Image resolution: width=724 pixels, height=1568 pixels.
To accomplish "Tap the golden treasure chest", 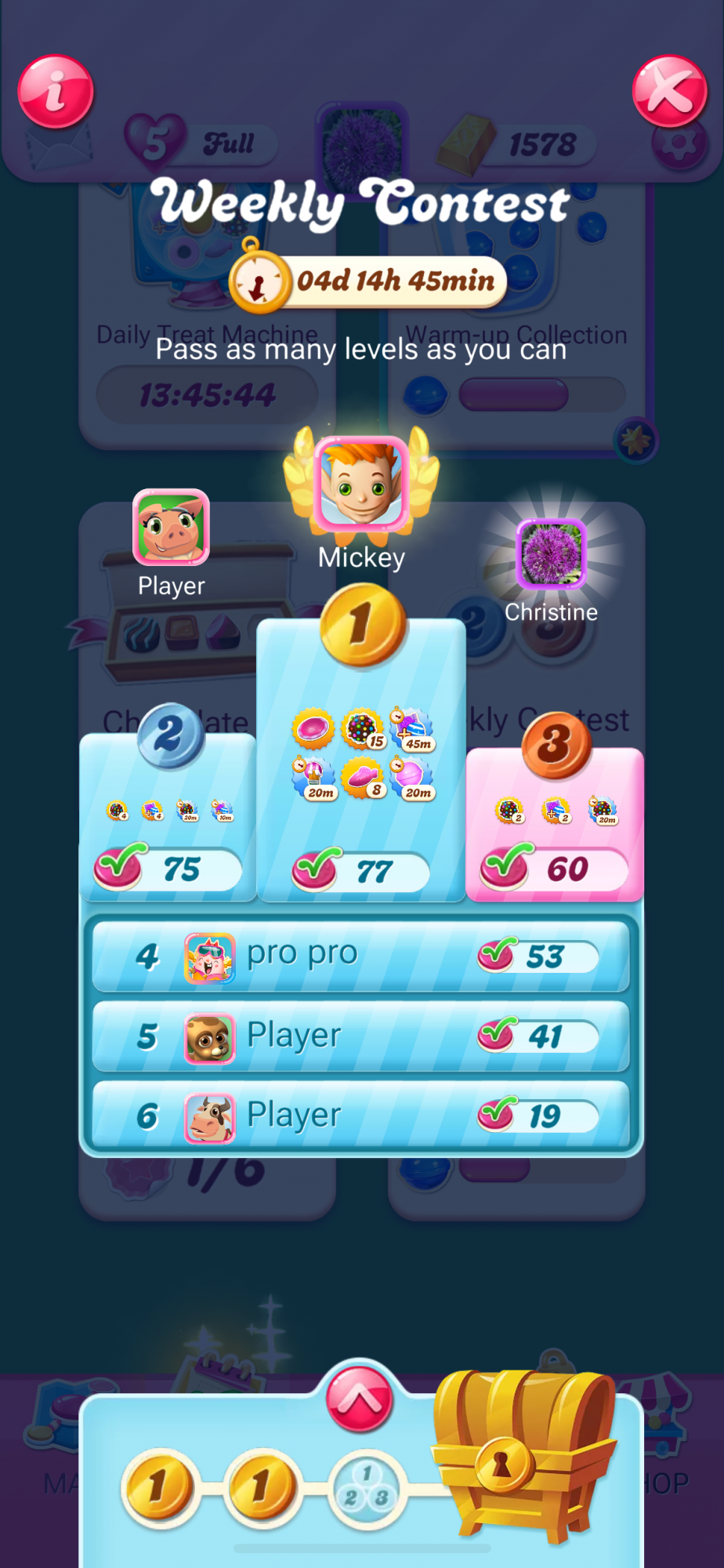I will [520, 1453].
